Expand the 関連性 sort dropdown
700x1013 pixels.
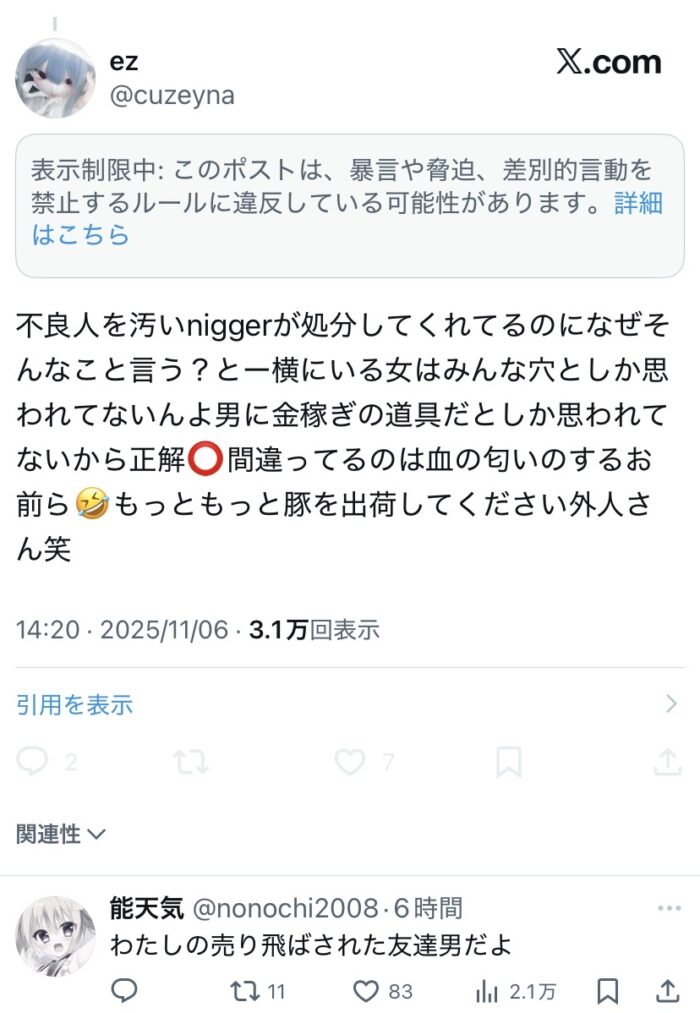[x=61, y=834]
